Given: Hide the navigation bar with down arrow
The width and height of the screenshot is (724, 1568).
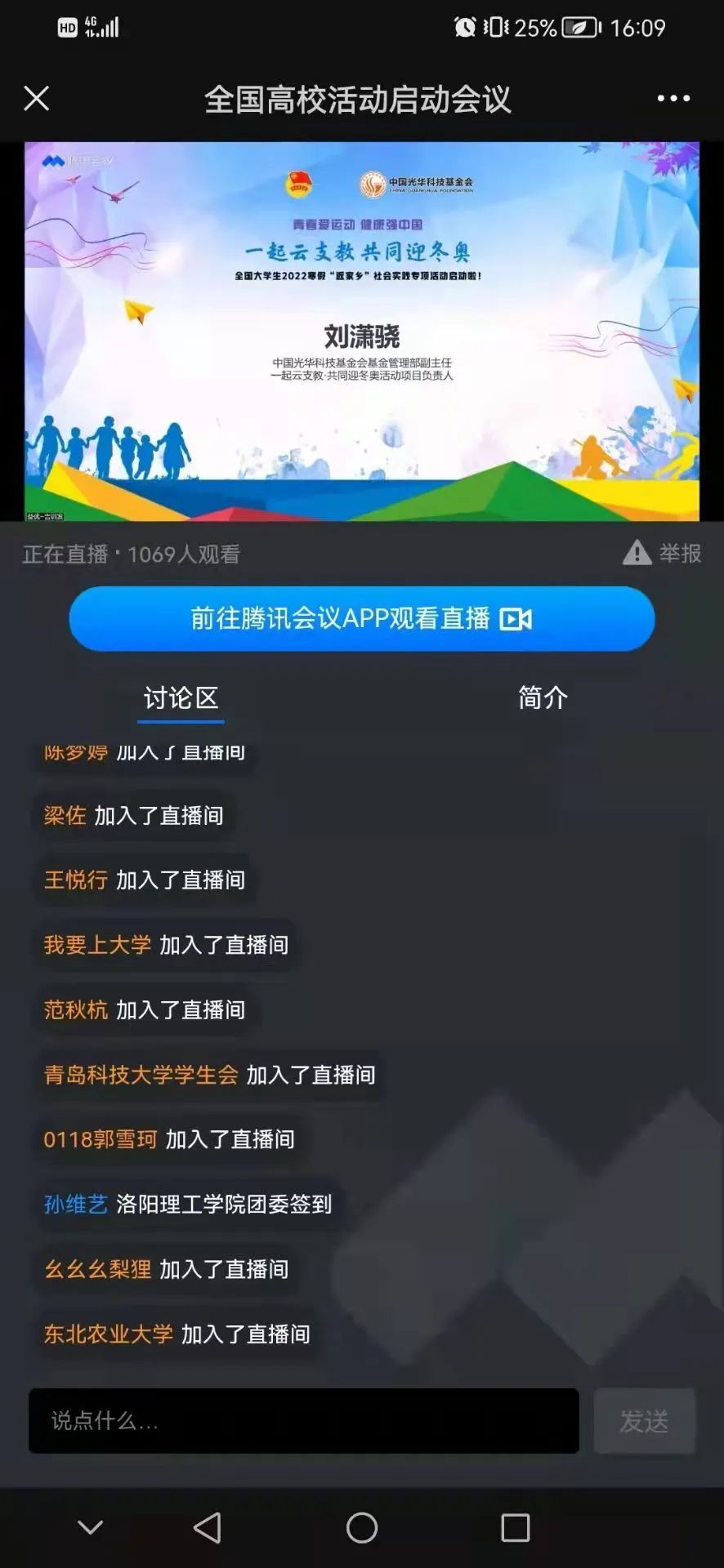Looking at the screenshot, I should (x=90, y=1526).
